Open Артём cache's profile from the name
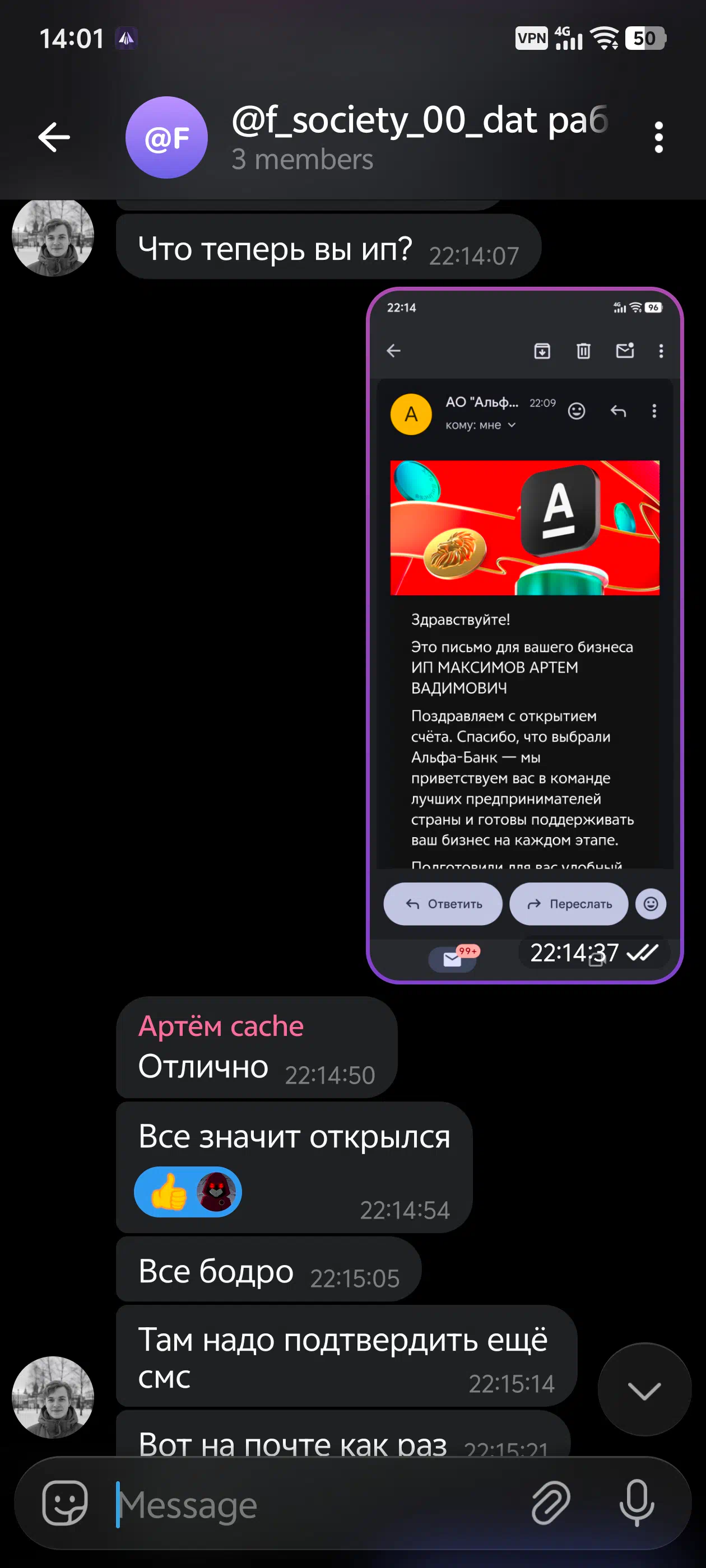The image size is (706, 1568). [x=221, y=1026]
